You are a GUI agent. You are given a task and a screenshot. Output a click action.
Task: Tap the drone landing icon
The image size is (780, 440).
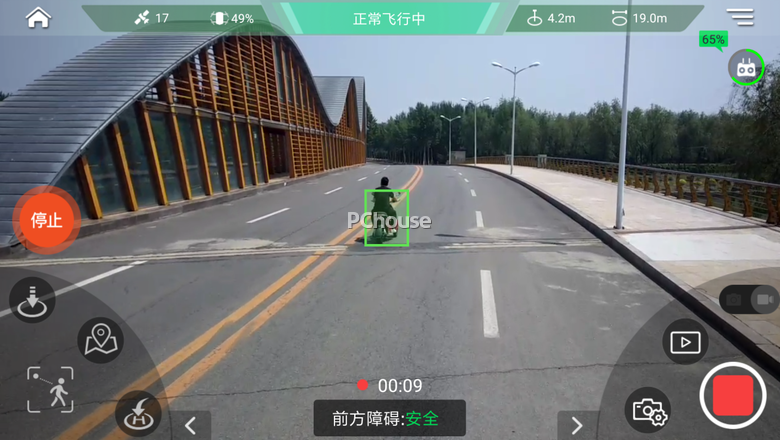pyautogui.click(x=33, y=299)
